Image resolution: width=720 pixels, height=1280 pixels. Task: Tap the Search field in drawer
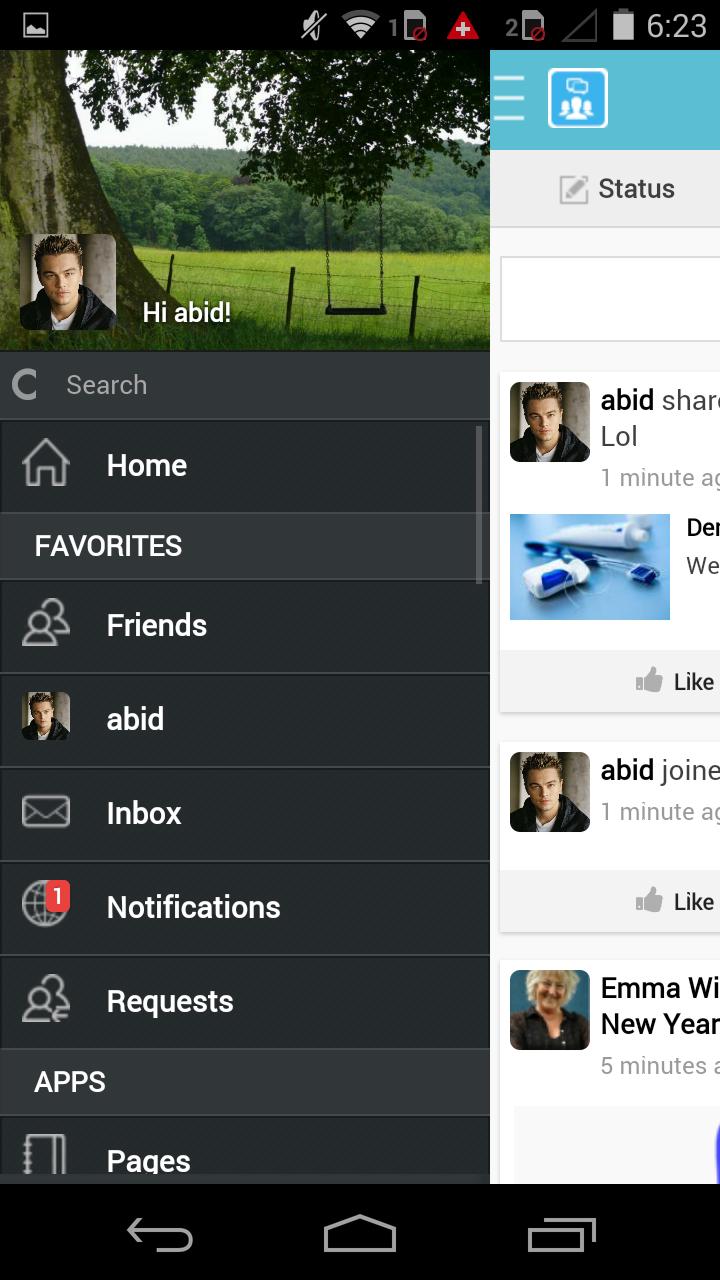pyautogui.click(x=260, y=385)
